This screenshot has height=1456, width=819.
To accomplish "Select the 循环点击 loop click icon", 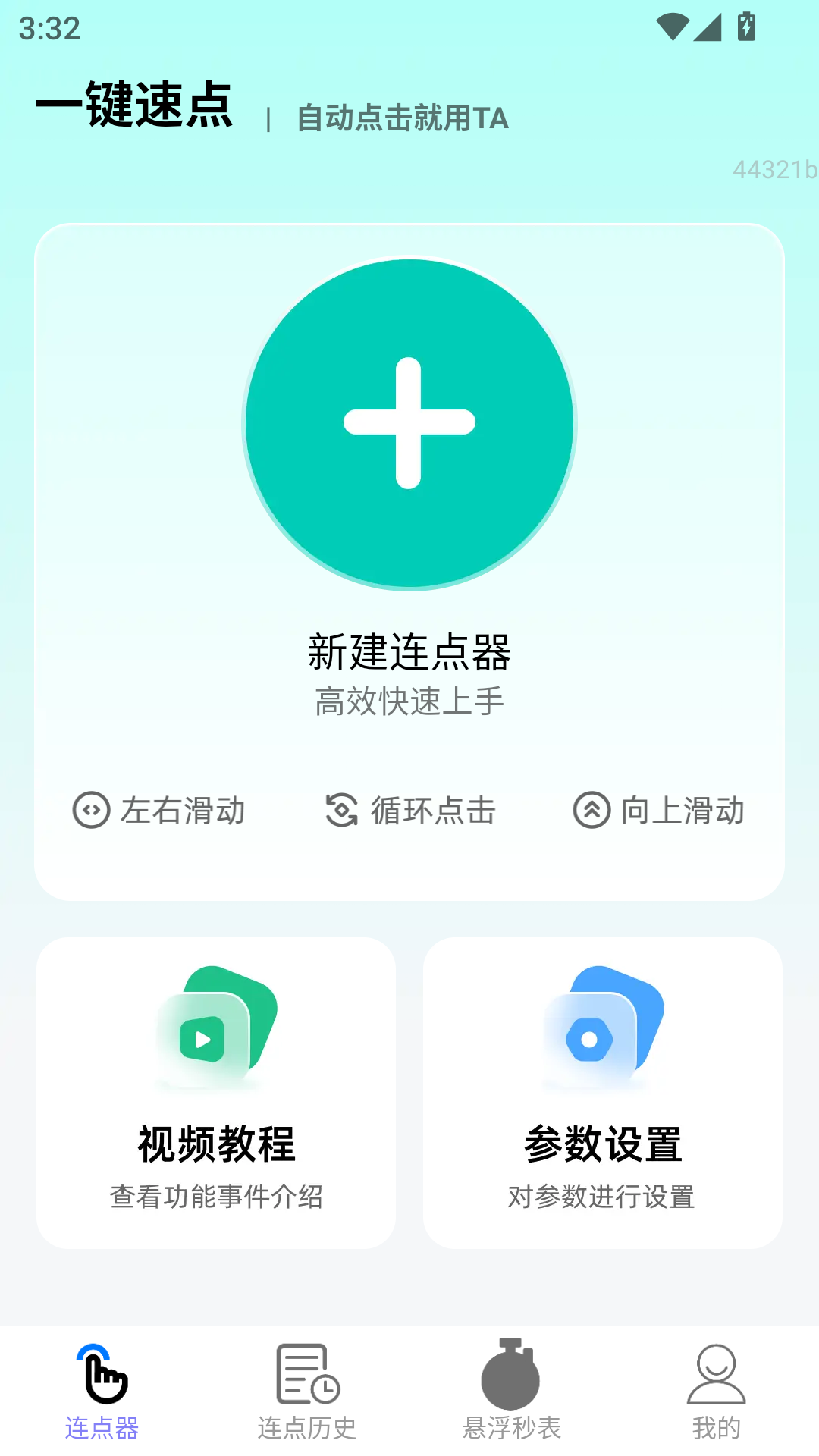I will click(342, 811).
